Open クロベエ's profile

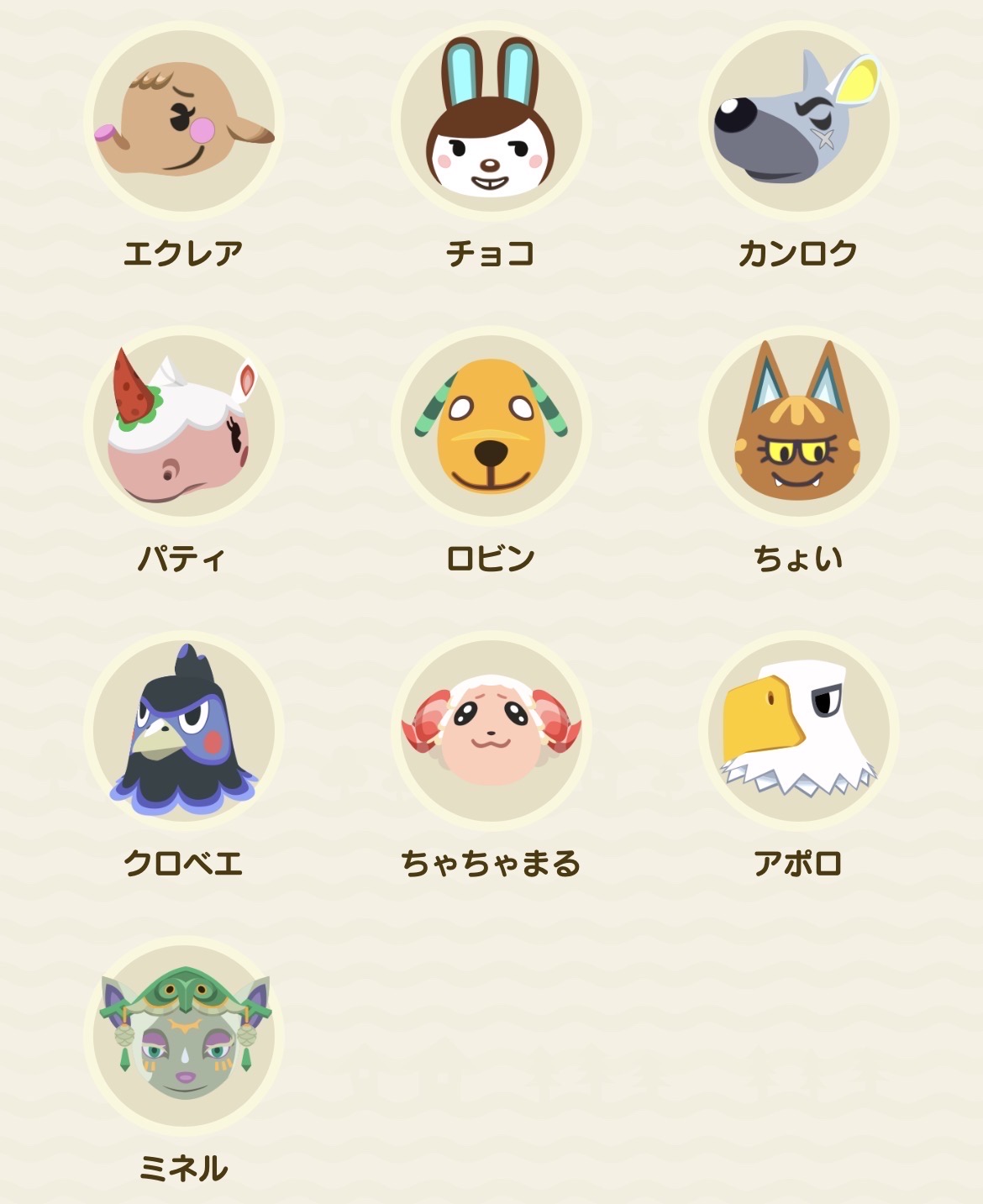pyautogui.click(x=183, y=732)
